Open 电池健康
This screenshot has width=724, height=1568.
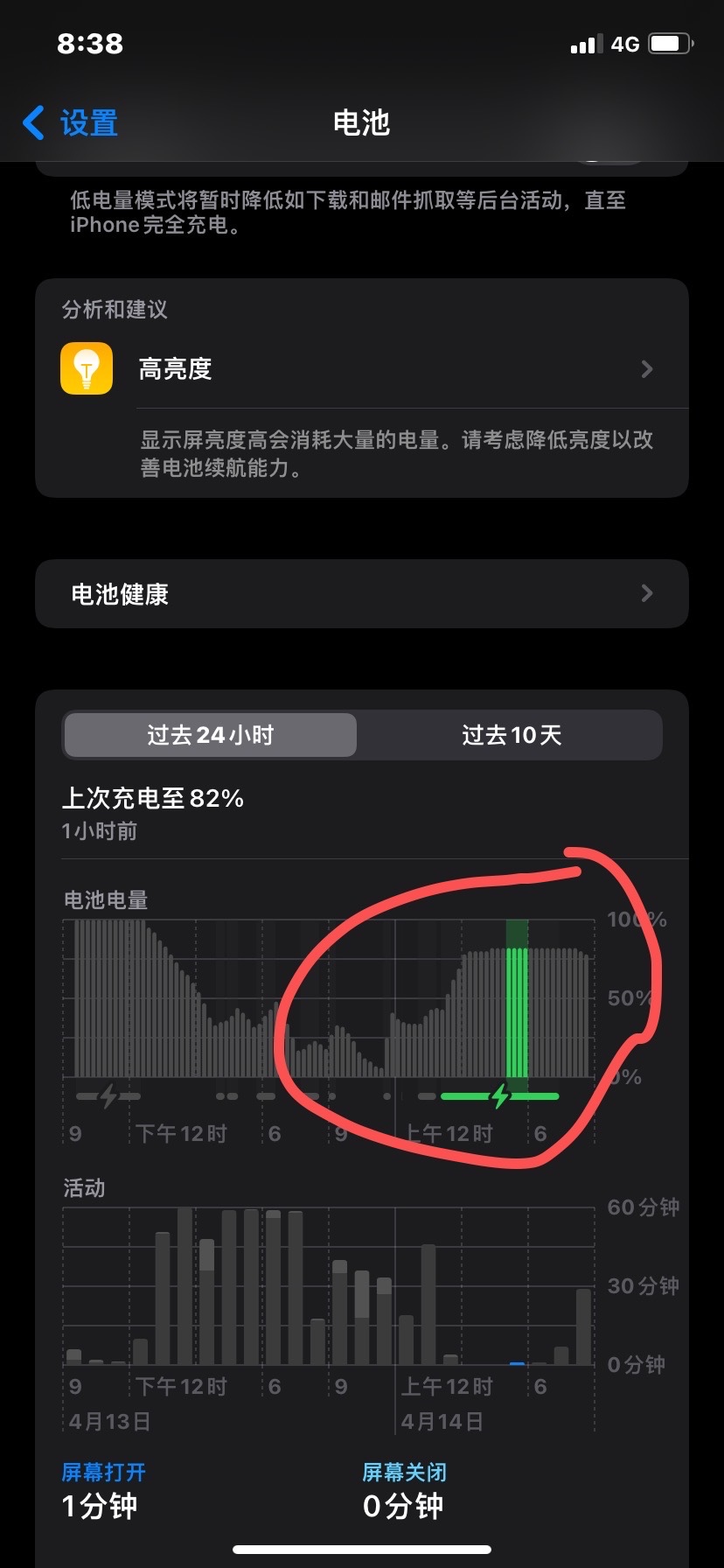[x=361, y=594]
